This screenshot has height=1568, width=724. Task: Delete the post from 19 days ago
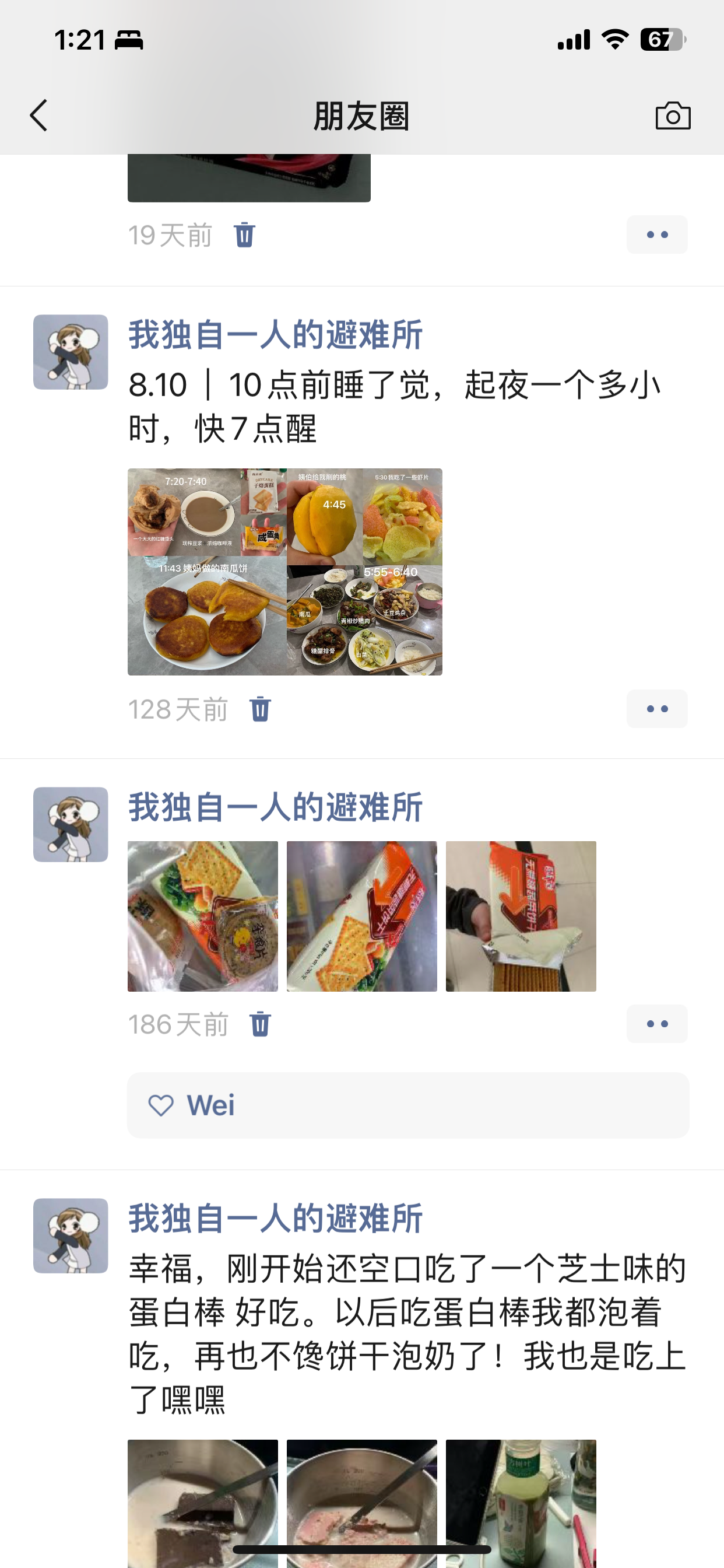click(x=245, y=235)
